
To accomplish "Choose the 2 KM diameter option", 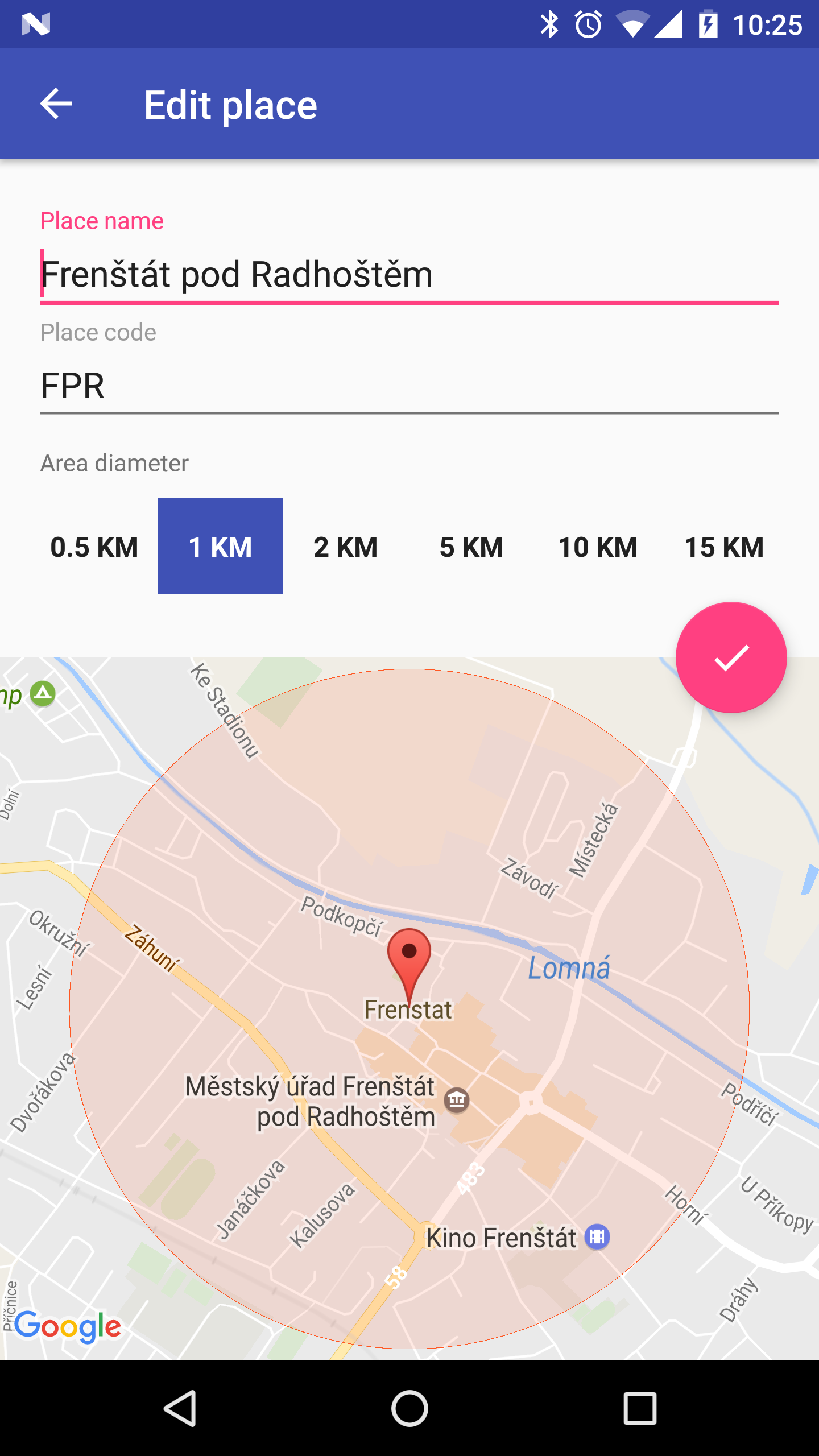I will (x=346, y=547).
